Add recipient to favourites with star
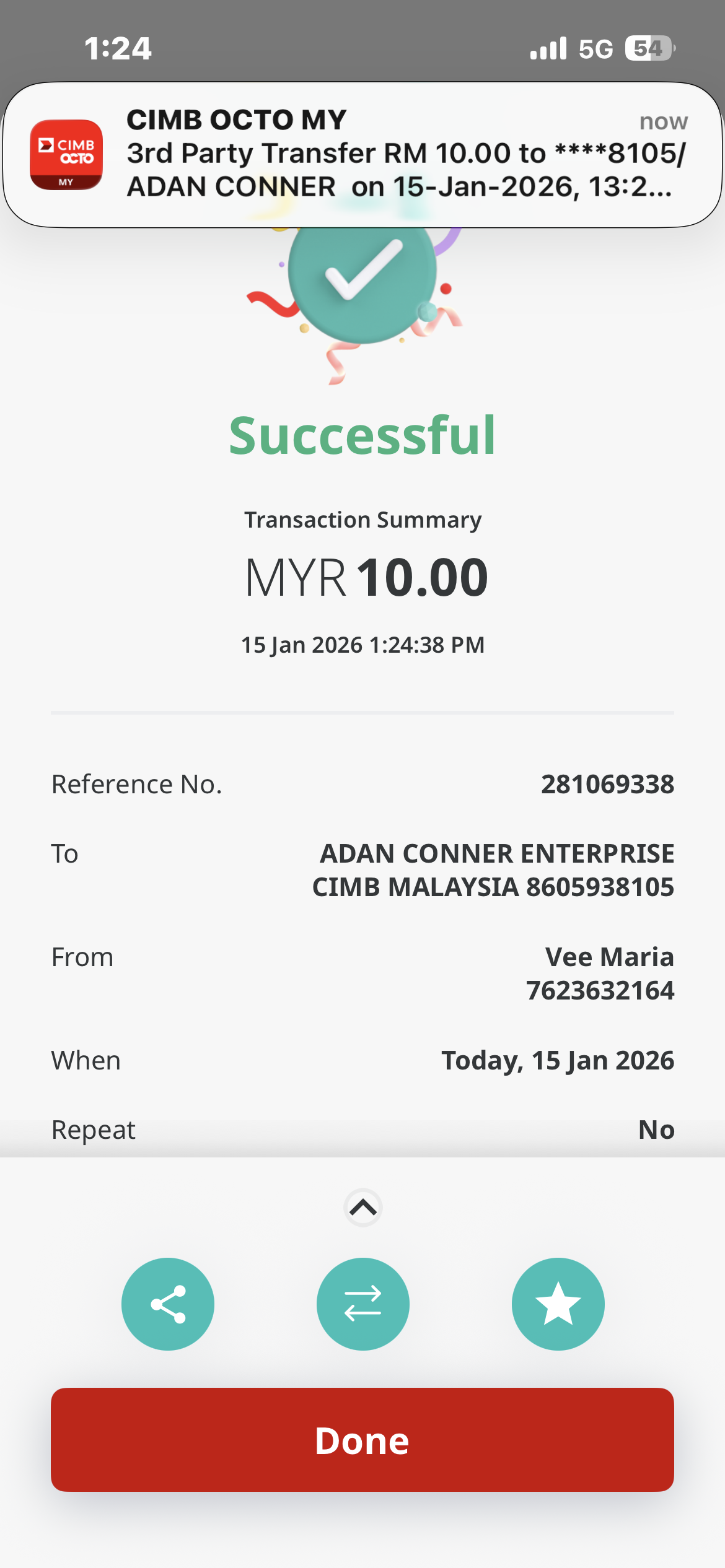Screen dimensions: 725x1568 [x=558, y=1304]
